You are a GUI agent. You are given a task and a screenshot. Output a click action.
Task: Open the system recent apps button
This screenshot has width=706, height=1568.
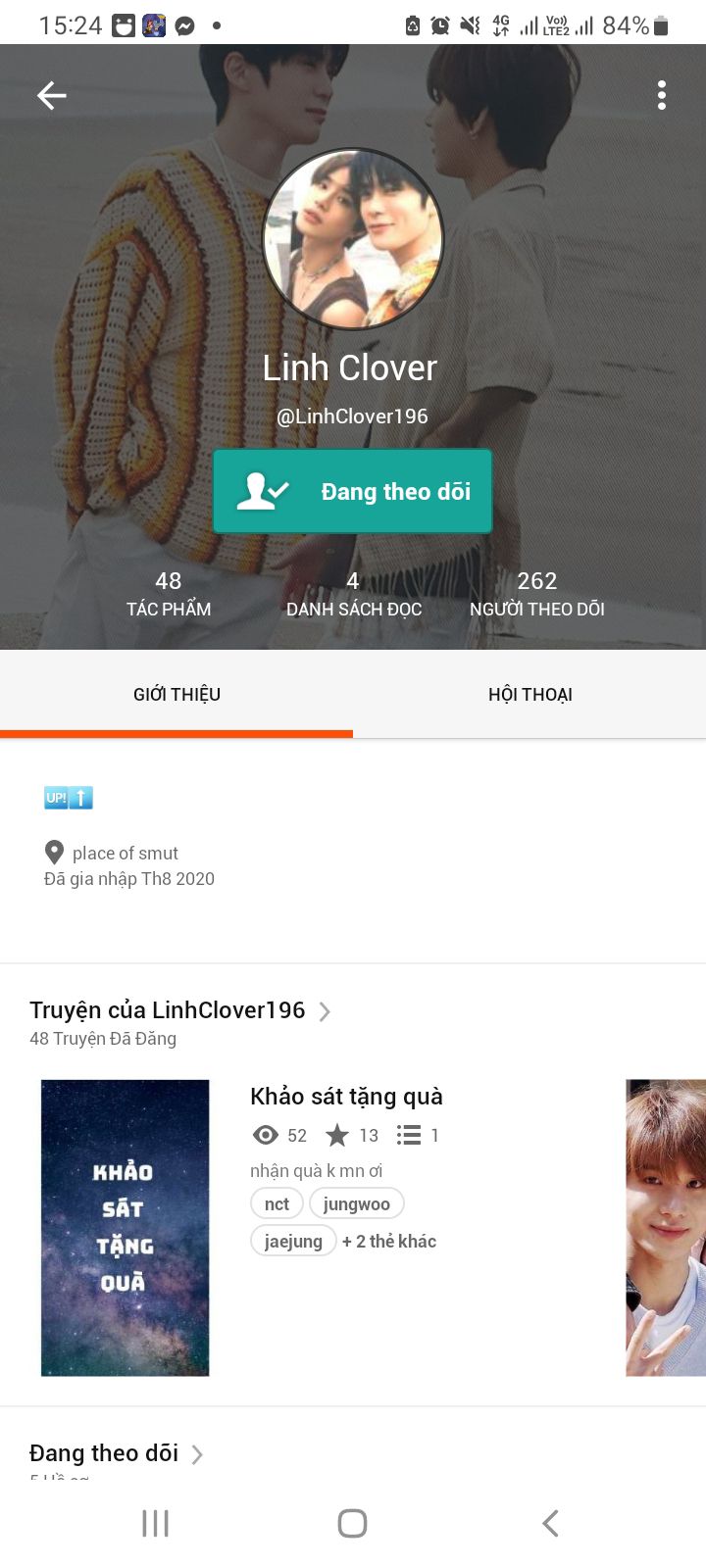[155, 1523]
